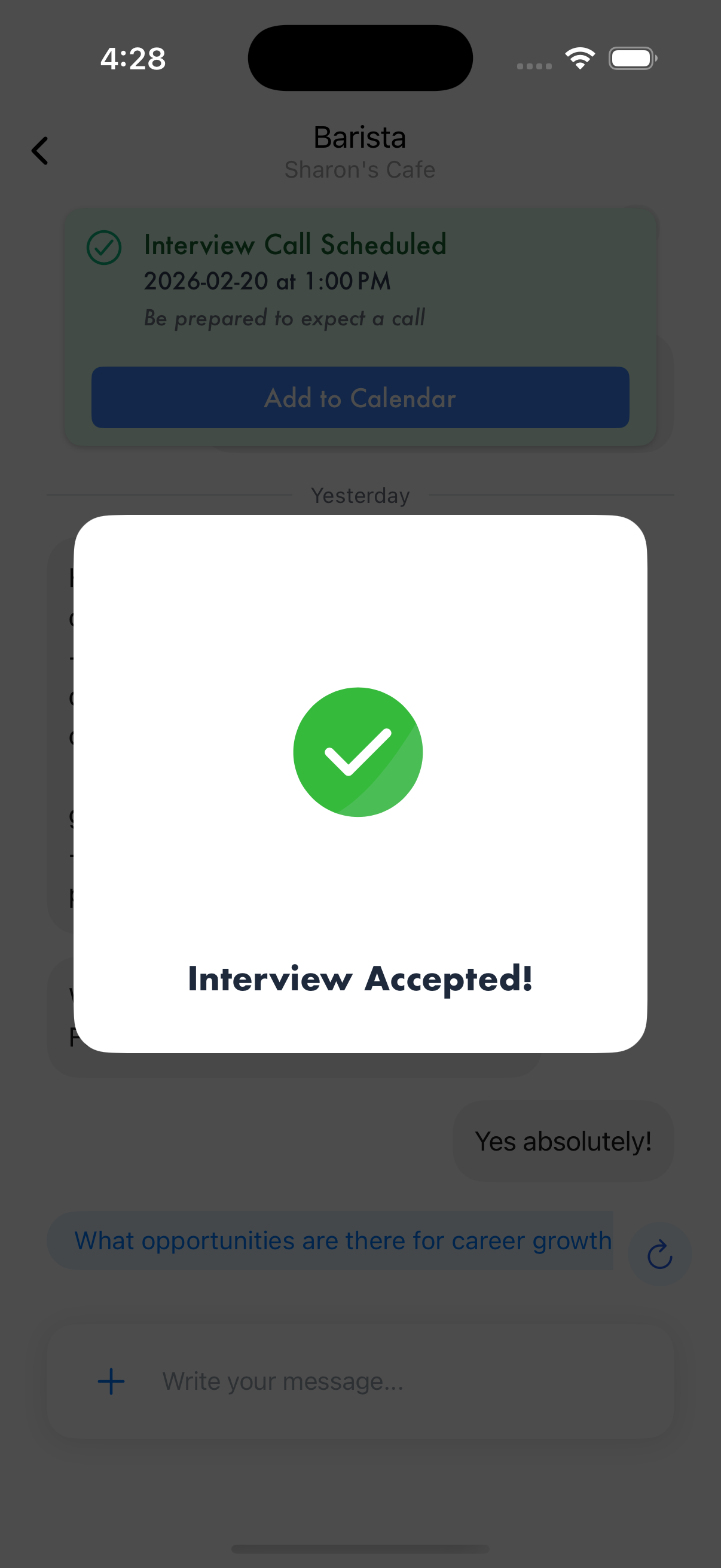This screenshot has height=1568, width=721.
Task: Go back using the arrow icon
Action: (x=40, y=151)
